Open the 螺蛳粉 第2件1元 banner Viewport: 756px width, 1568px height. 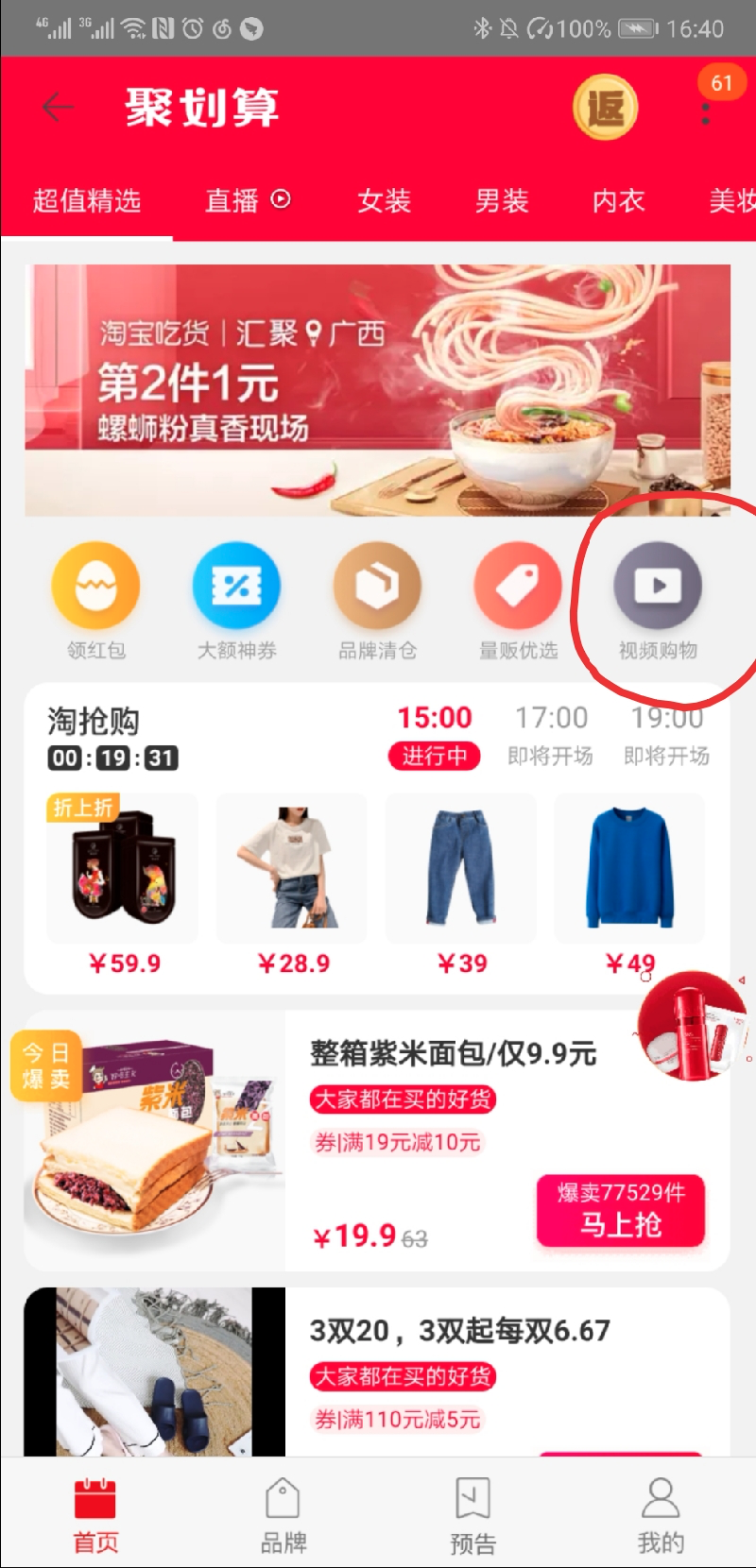tap(378, 390)
